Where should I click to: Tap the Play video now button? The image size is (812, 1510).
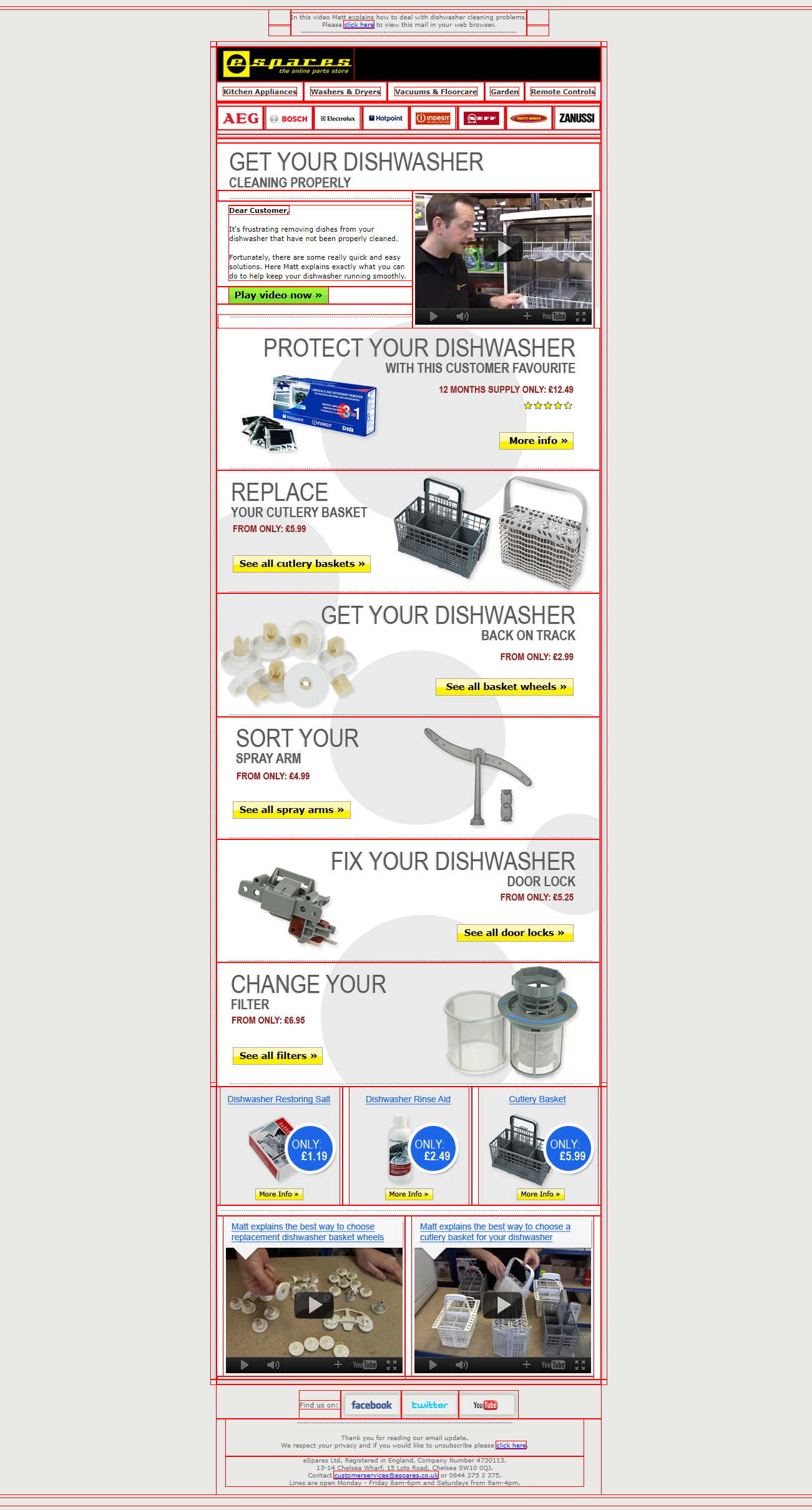tap(278, 295)
